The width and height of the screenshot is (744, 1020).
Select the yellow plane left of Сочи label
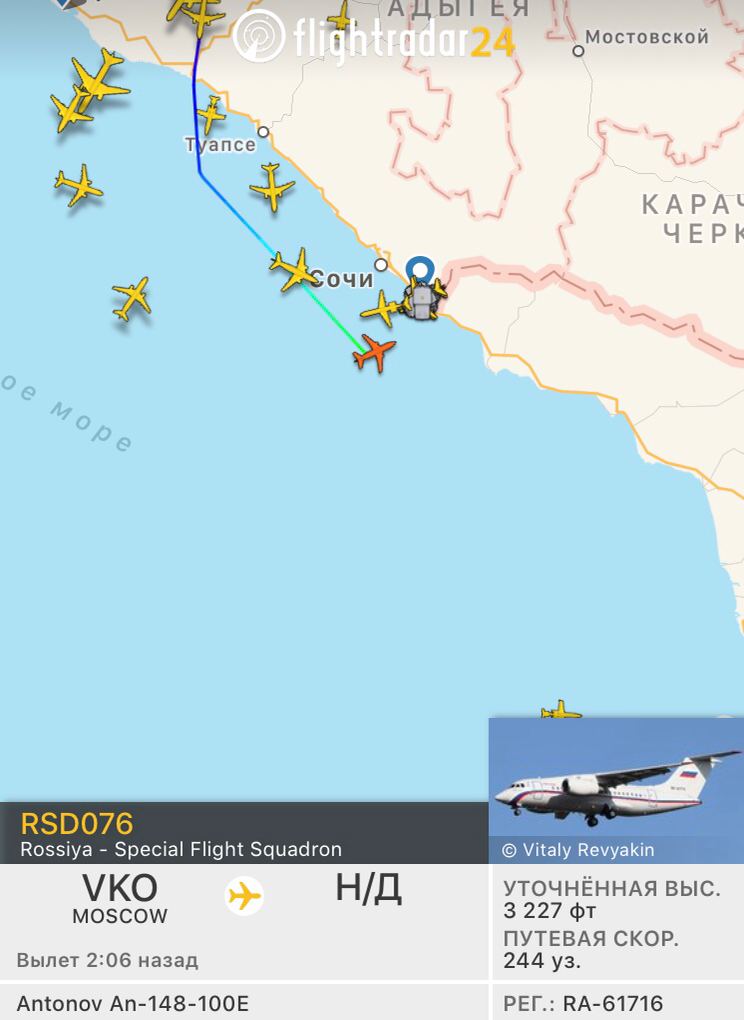(293, 268)
